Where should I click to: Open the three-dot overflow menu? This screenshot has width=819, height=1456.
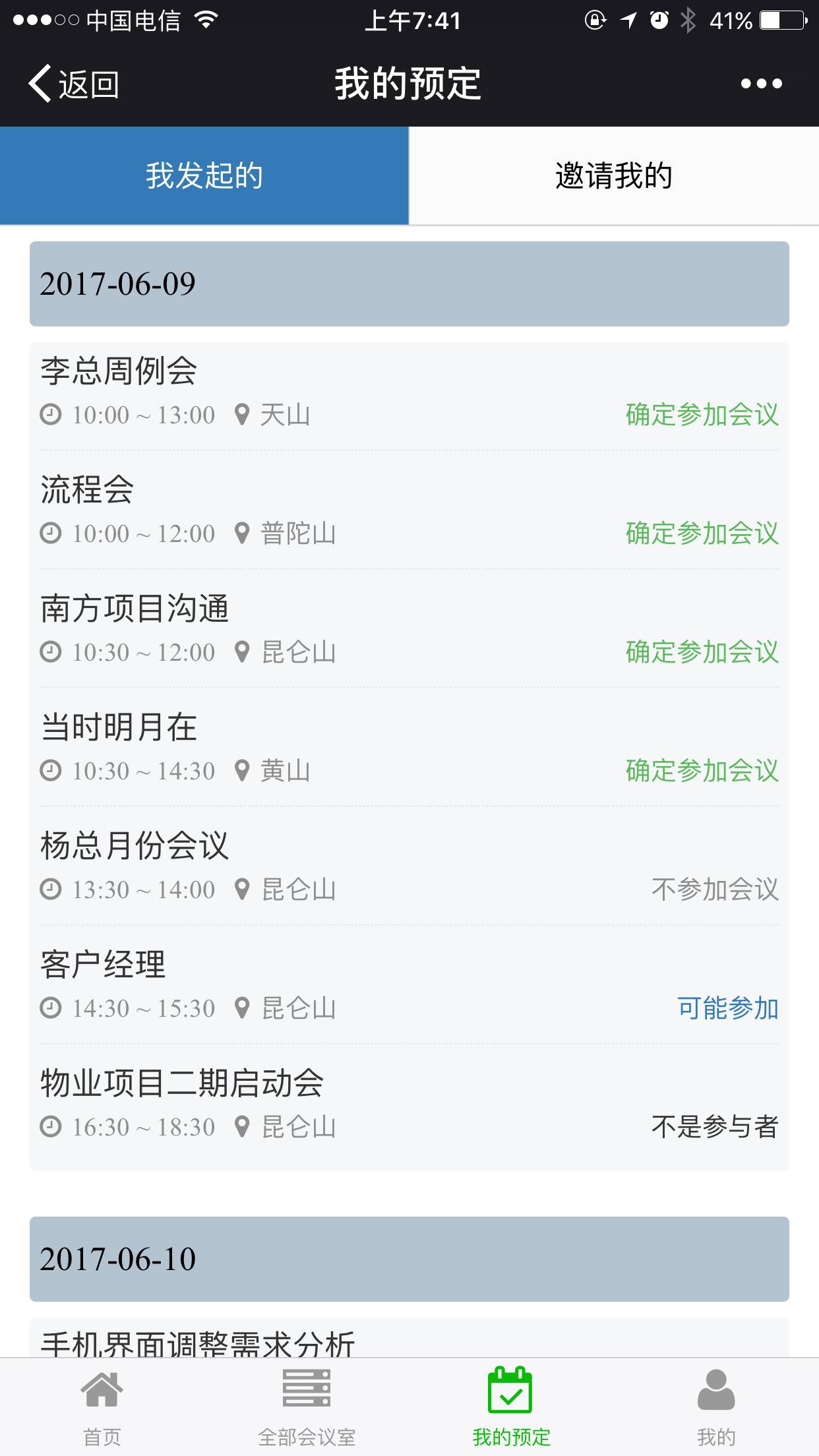tap(761, 84)
